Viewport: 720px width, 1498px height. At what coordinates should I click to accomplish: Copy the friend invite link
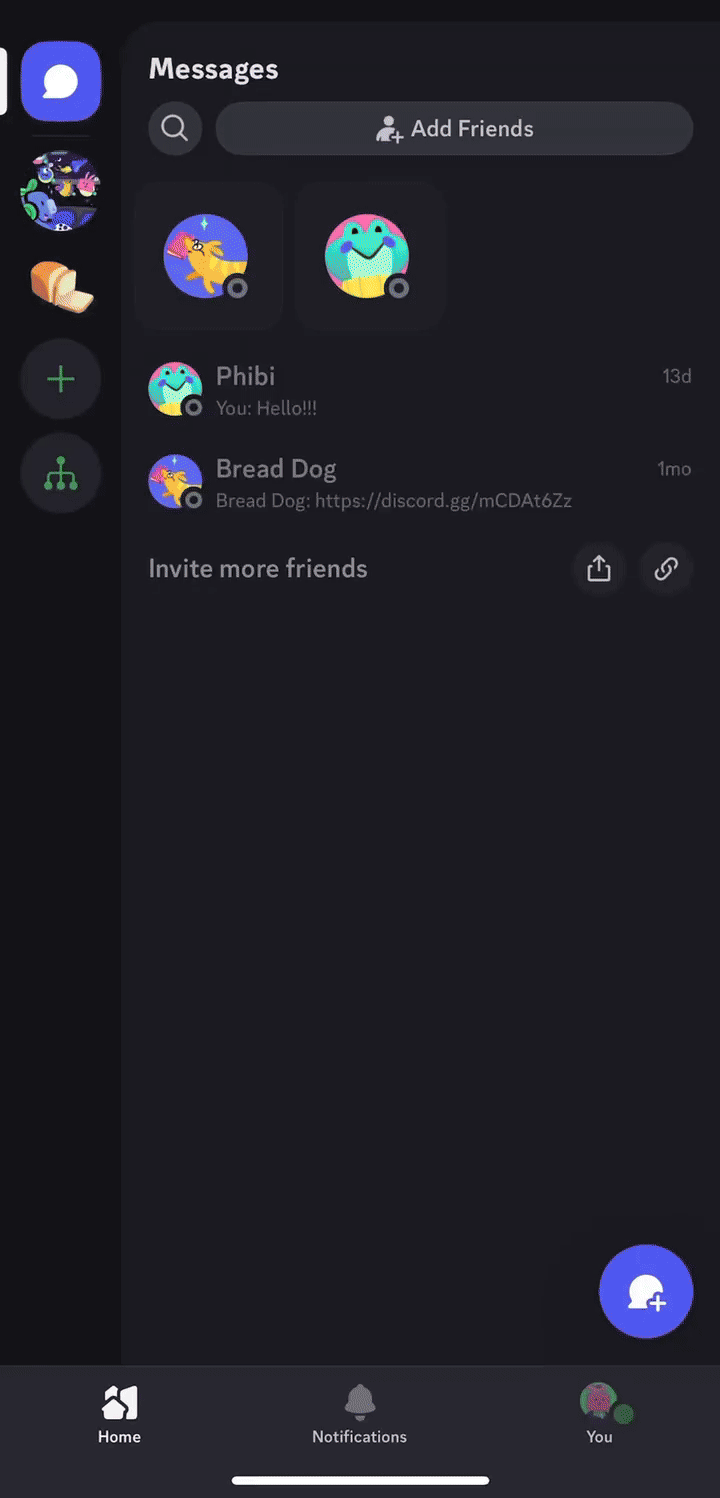point(666,569)
